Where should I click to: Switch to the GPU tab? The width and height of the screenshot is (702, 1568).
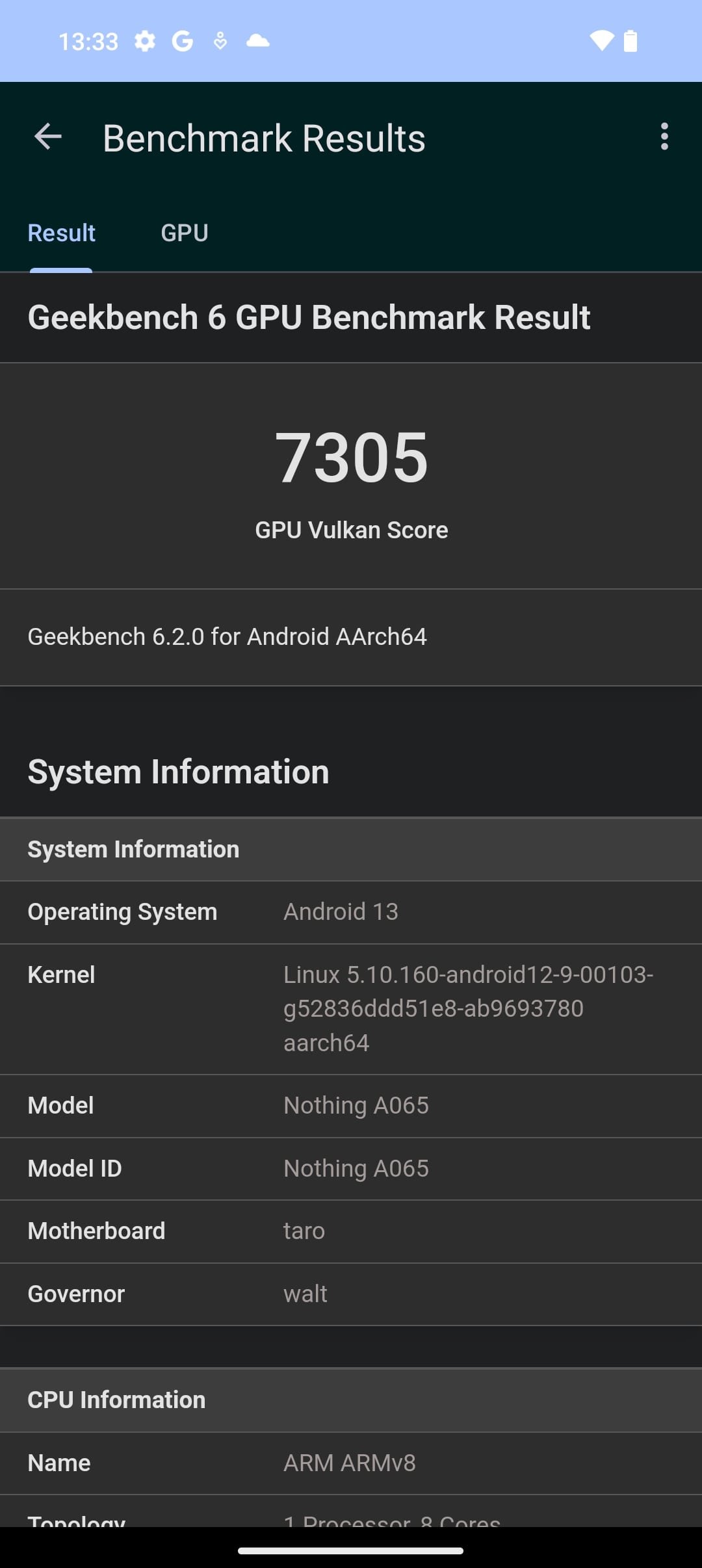click(x=185, y=233)
